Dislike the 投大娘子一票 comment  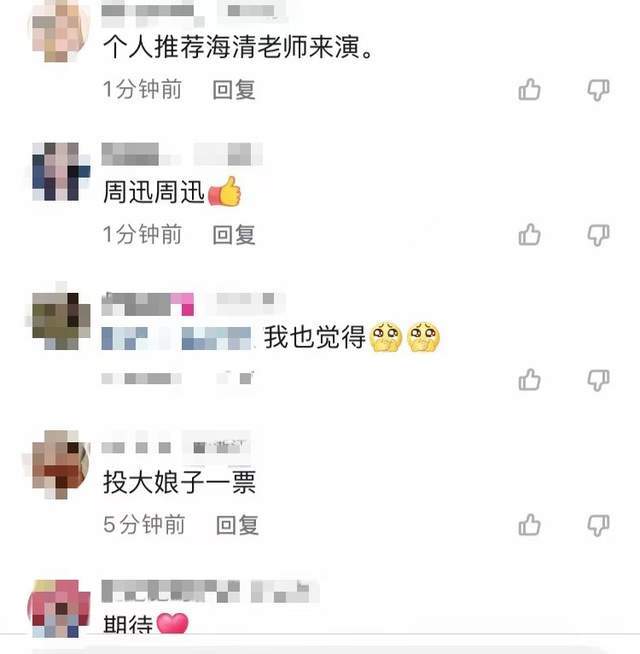click(598, 525)
